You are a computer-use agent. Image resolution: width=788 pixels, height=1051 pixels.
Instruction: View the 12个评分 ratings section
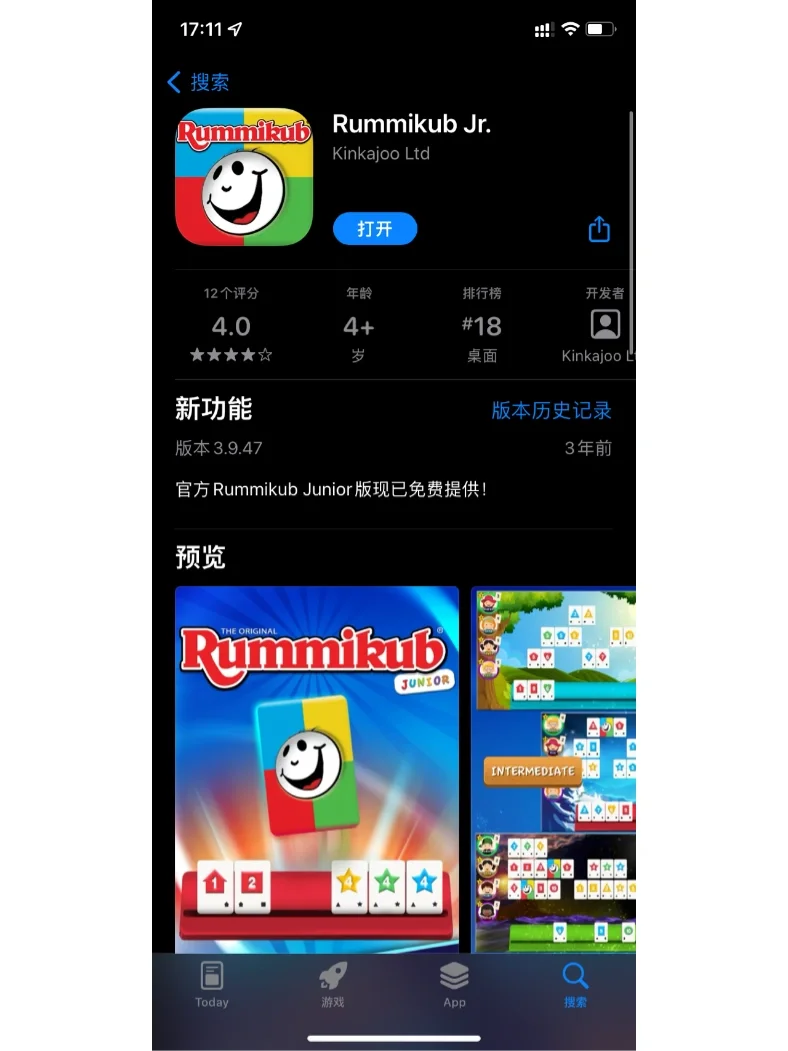click(231, 326)
